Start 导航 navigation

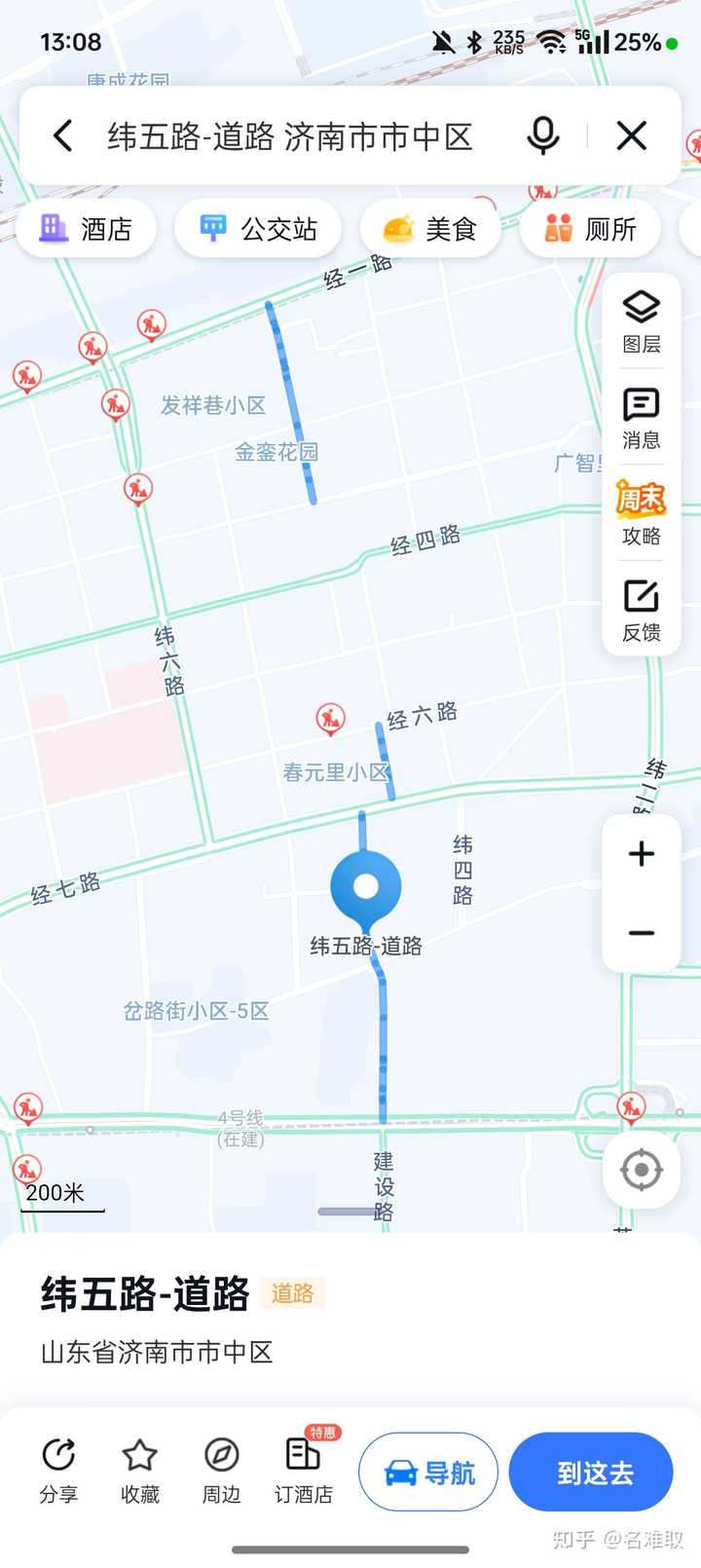pyautogui.click(x=428, y=1472)
